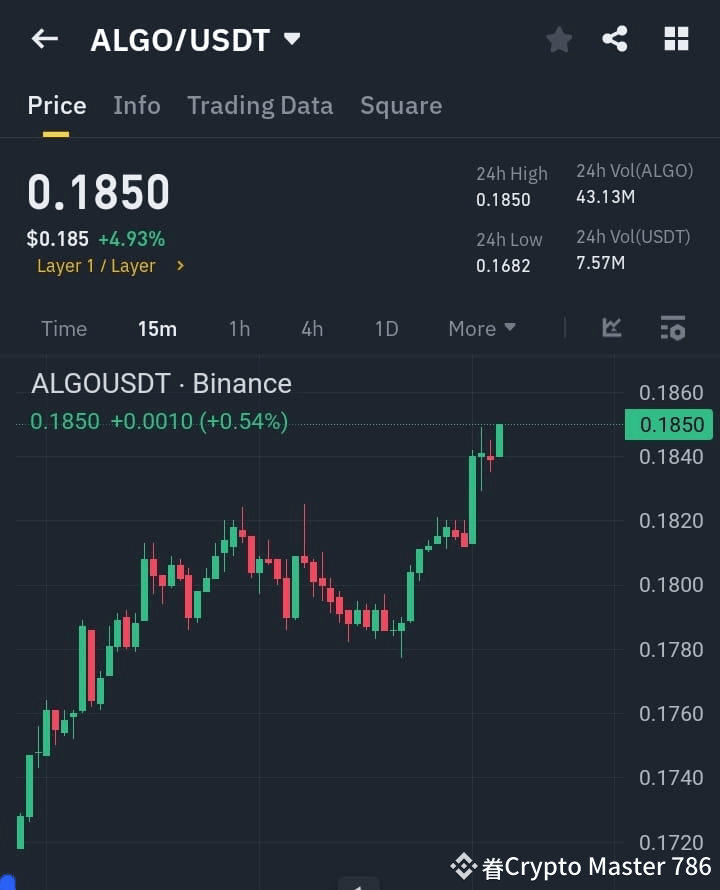This screenshot has height=890, width=720.
Task: Switch chart to 1D interval
Action: [386, 328]
